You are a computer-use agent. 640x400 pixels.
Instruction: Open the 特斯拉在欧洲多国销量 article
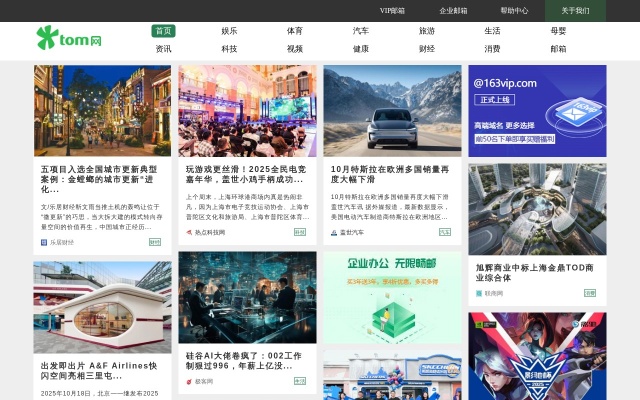[x=389, y=174]
